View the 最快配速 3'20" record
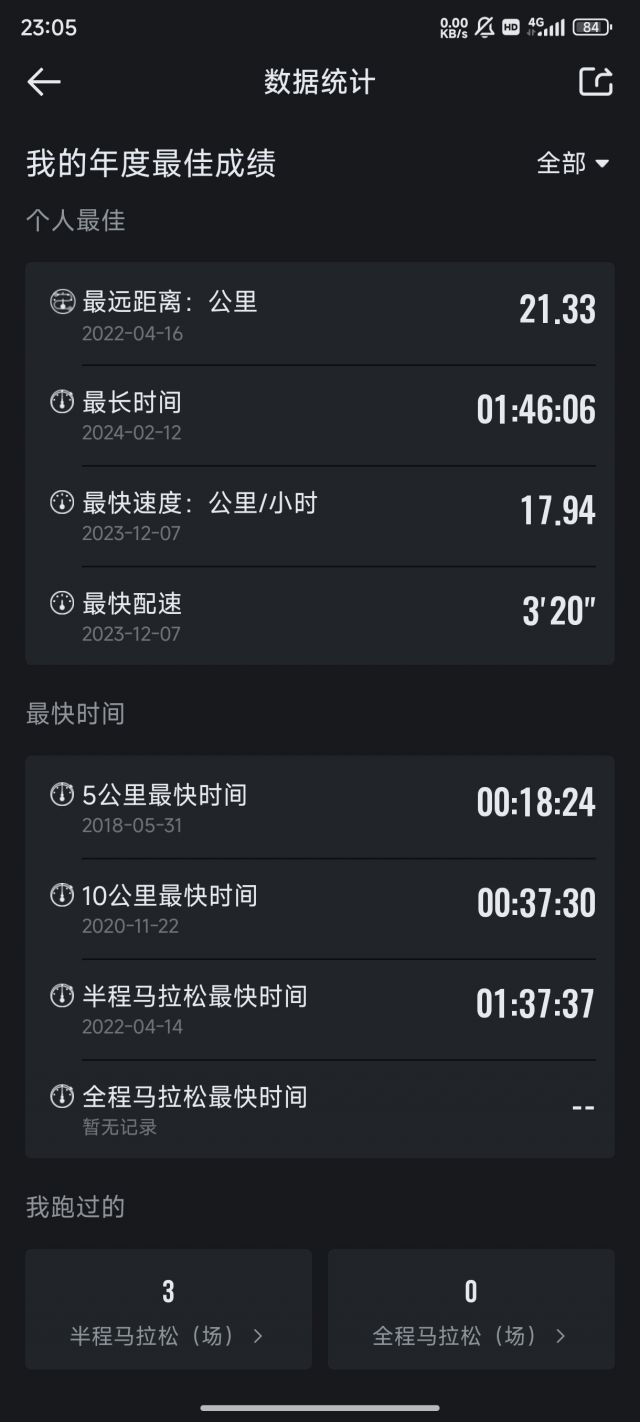This screenshot has height=1422, width=640. (320, 616)
